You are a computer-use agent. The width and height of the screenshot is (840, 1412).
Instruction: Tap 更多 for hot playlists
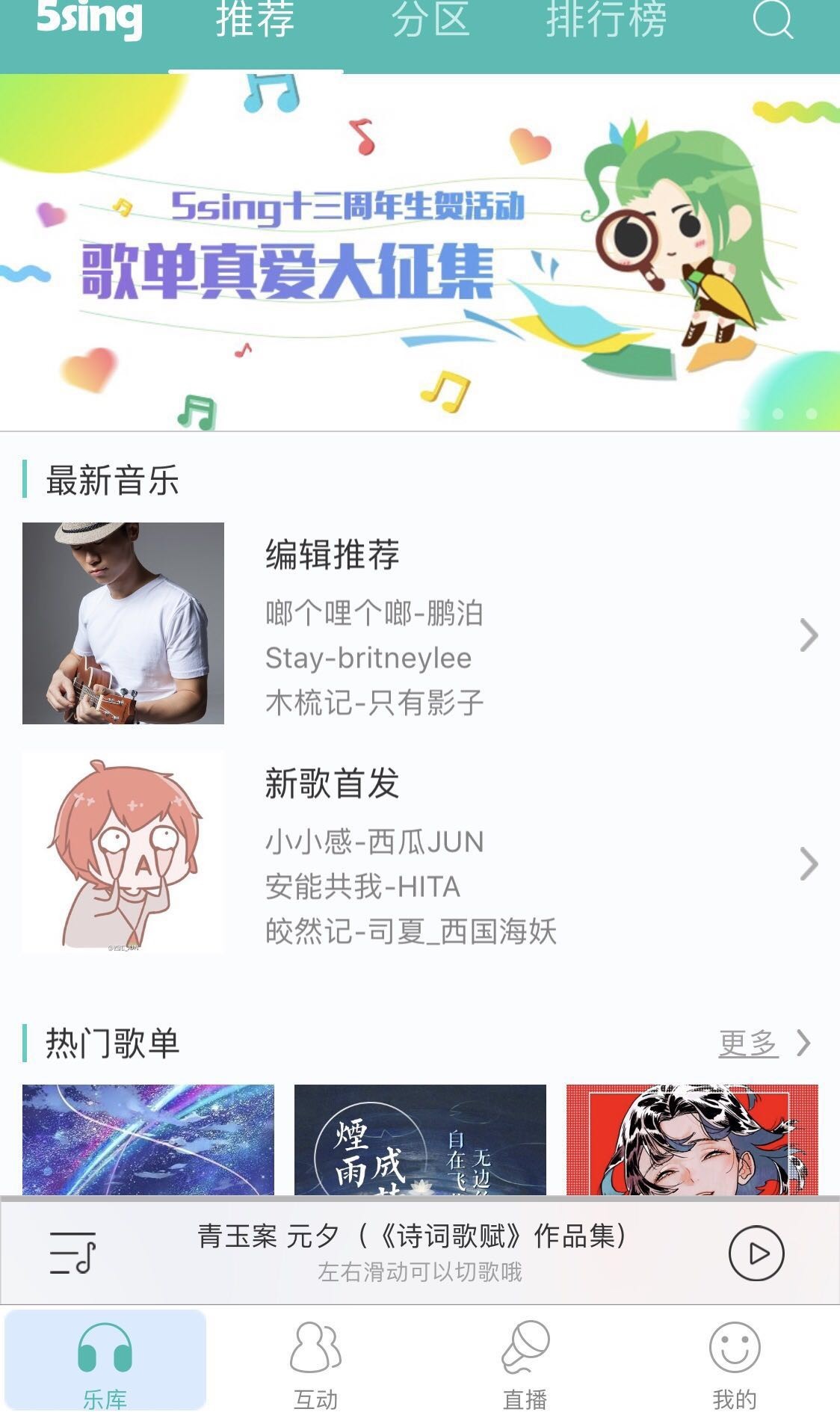coord(750,1043)
